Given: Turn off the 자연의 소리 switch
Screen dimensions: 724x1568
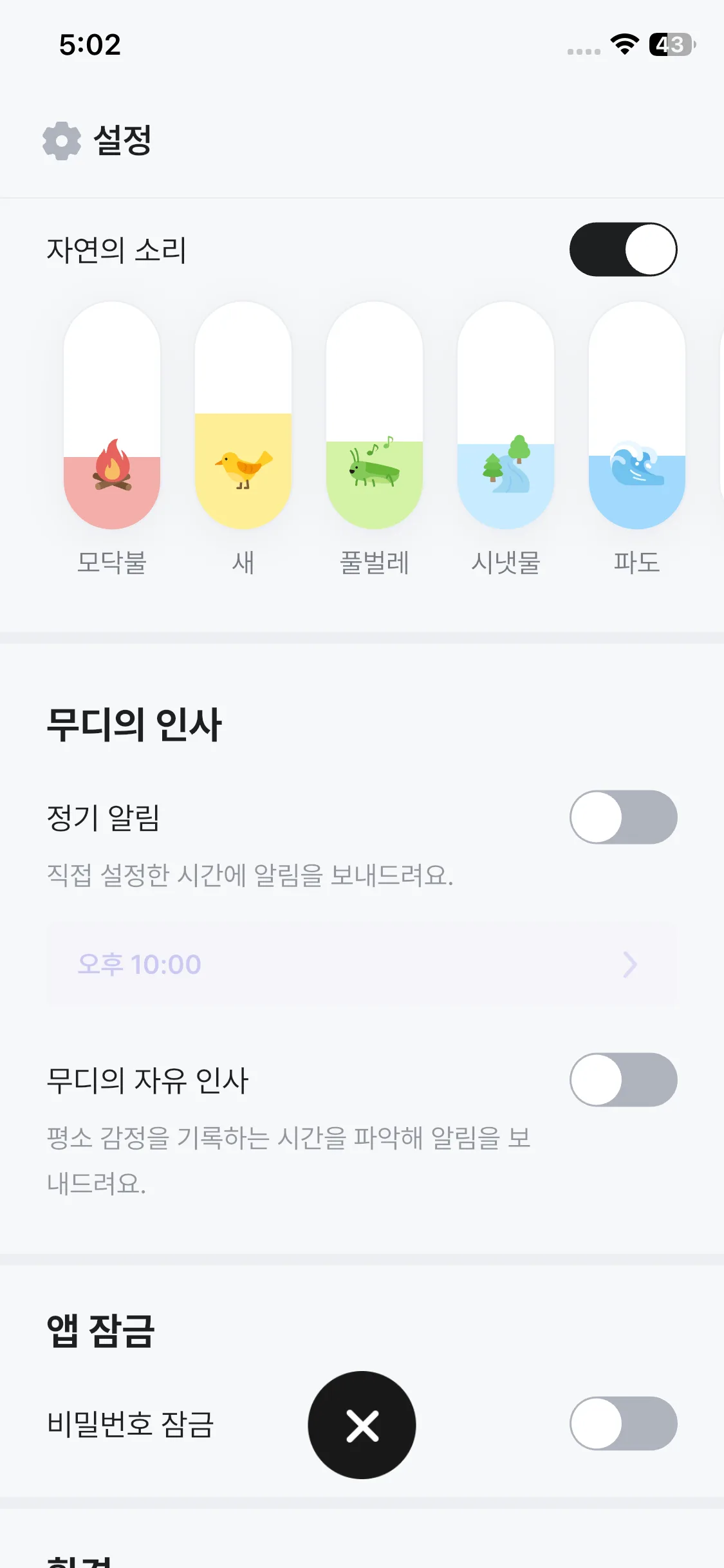Looking at the screenshot, I should (x=623, y=249).
